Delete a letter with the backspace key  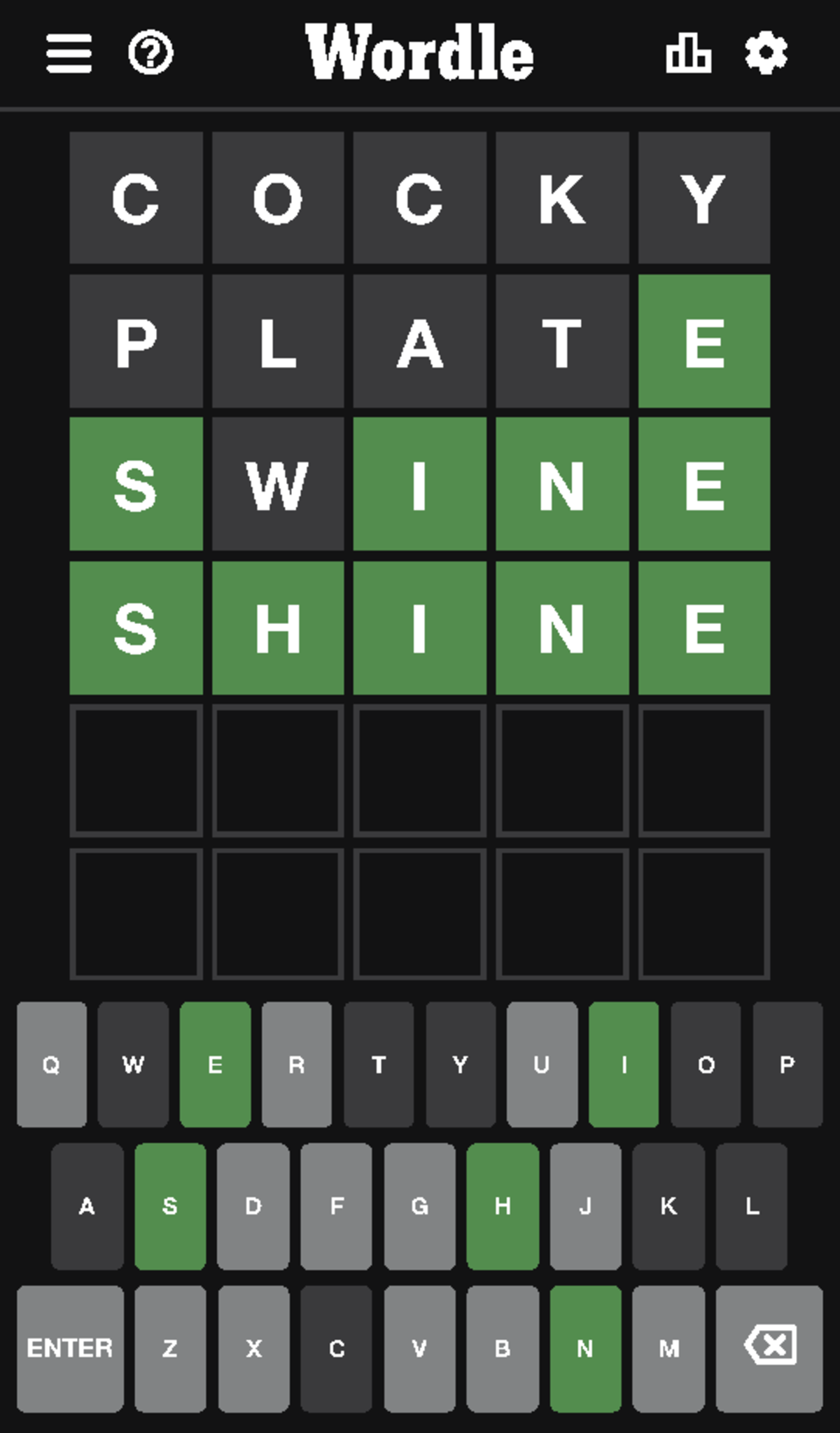tap(769, 1348)
